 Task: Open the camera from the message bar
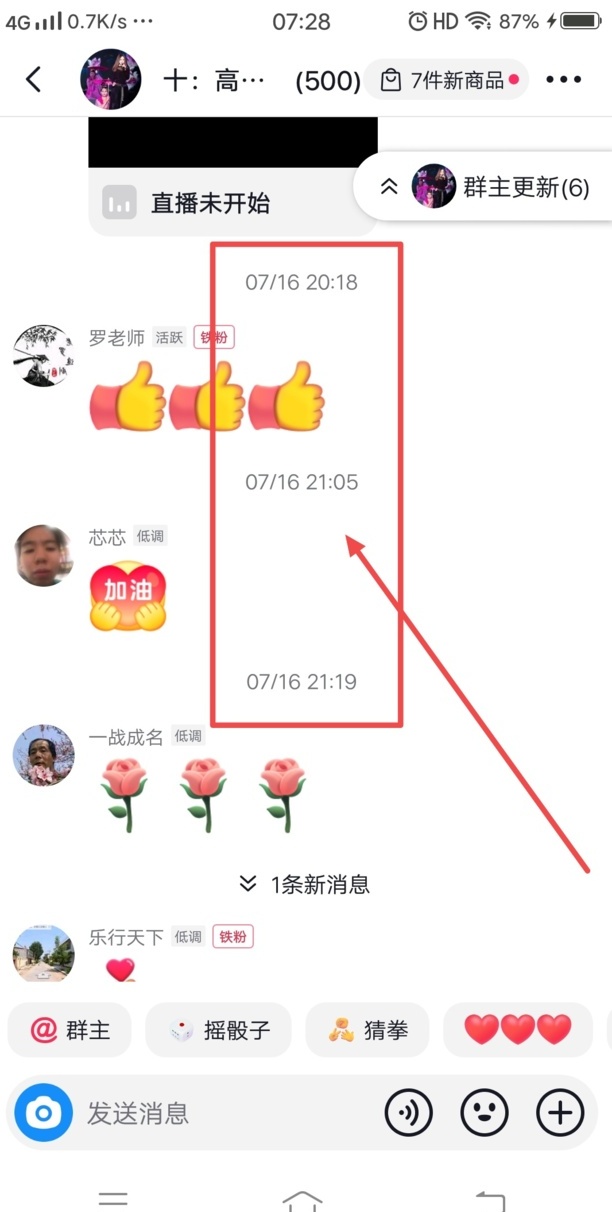pos(43,1113)
